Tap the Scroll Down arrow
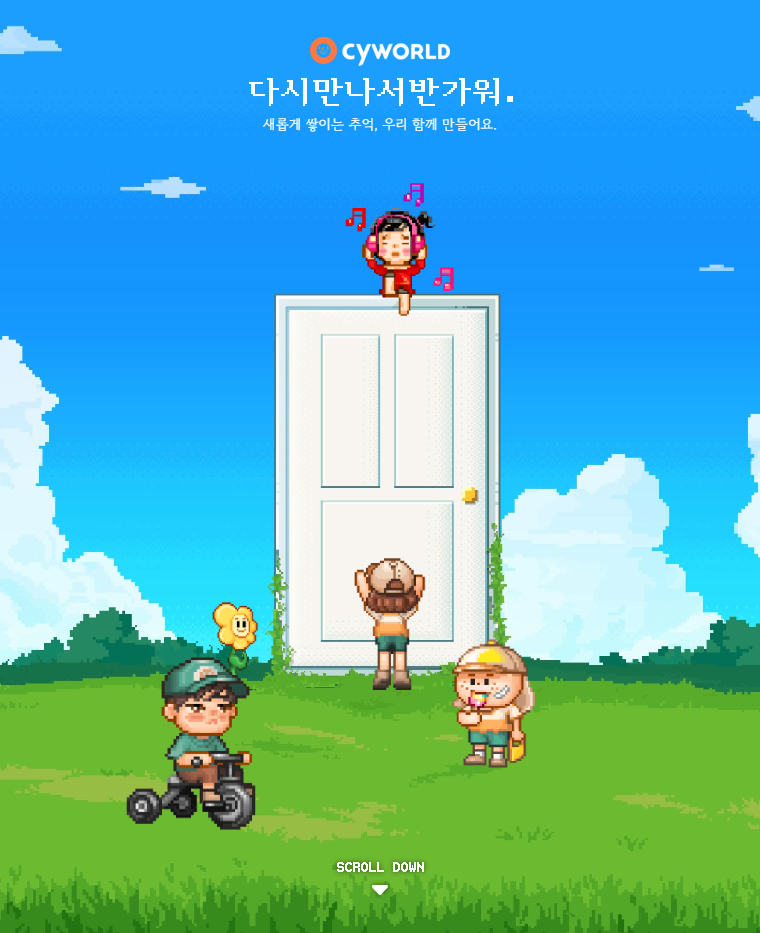The image size is (760, 933). (380, 889)
